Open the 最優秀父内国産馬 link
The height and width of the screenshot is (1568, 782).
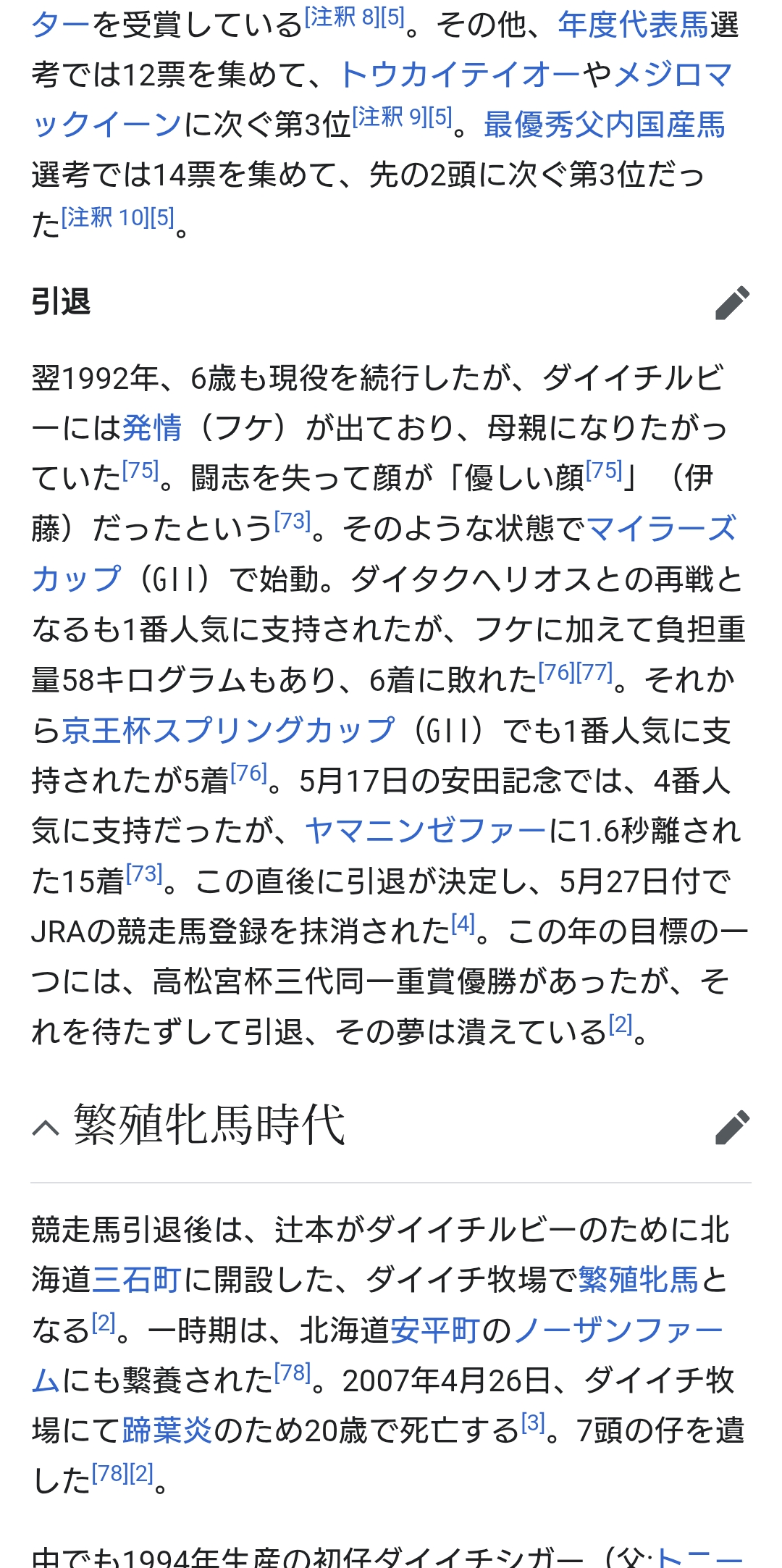pos(604,125)
